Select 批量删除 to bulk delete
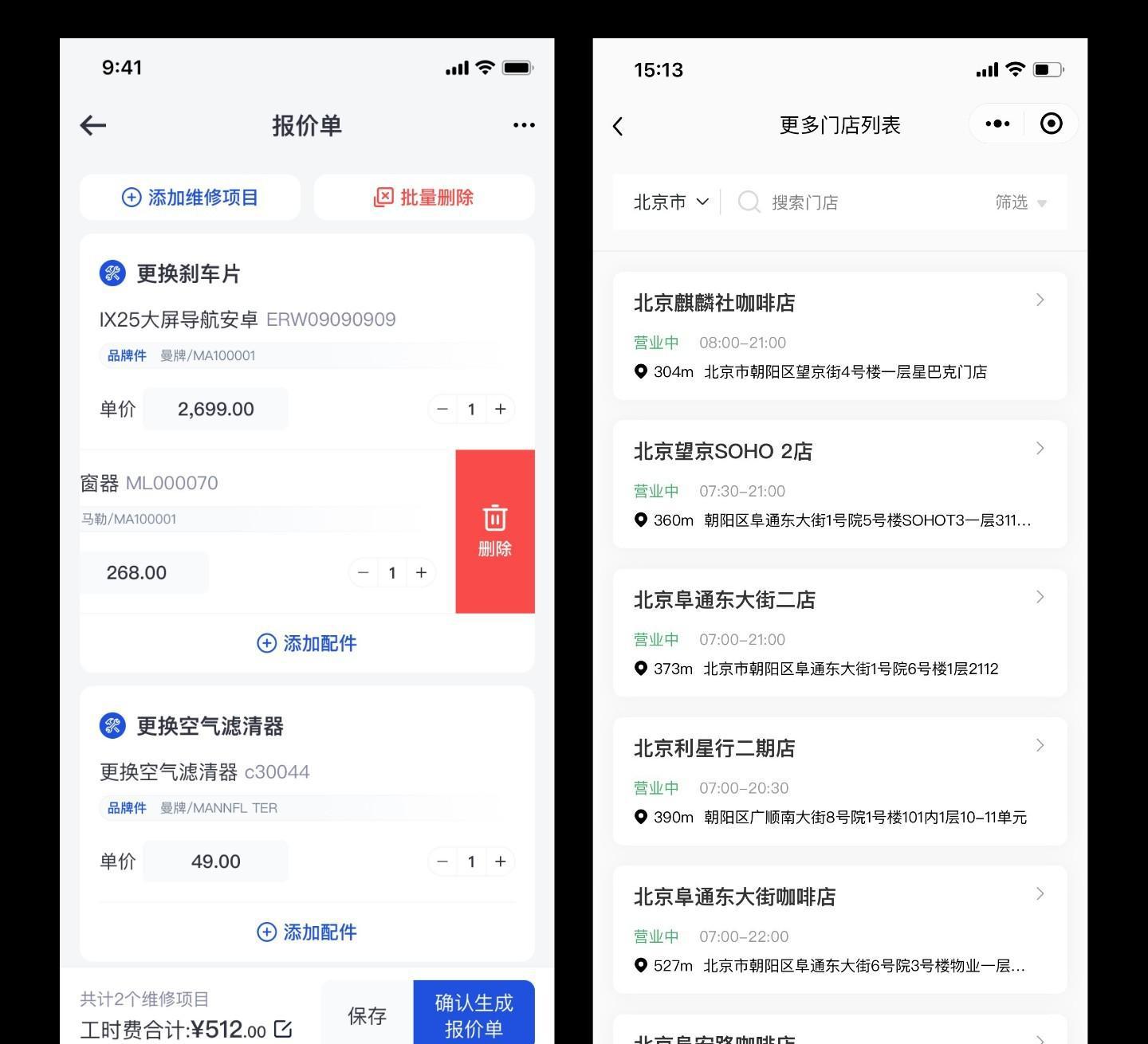This screenshot has height=1044, width=1148. pos(424,198)
